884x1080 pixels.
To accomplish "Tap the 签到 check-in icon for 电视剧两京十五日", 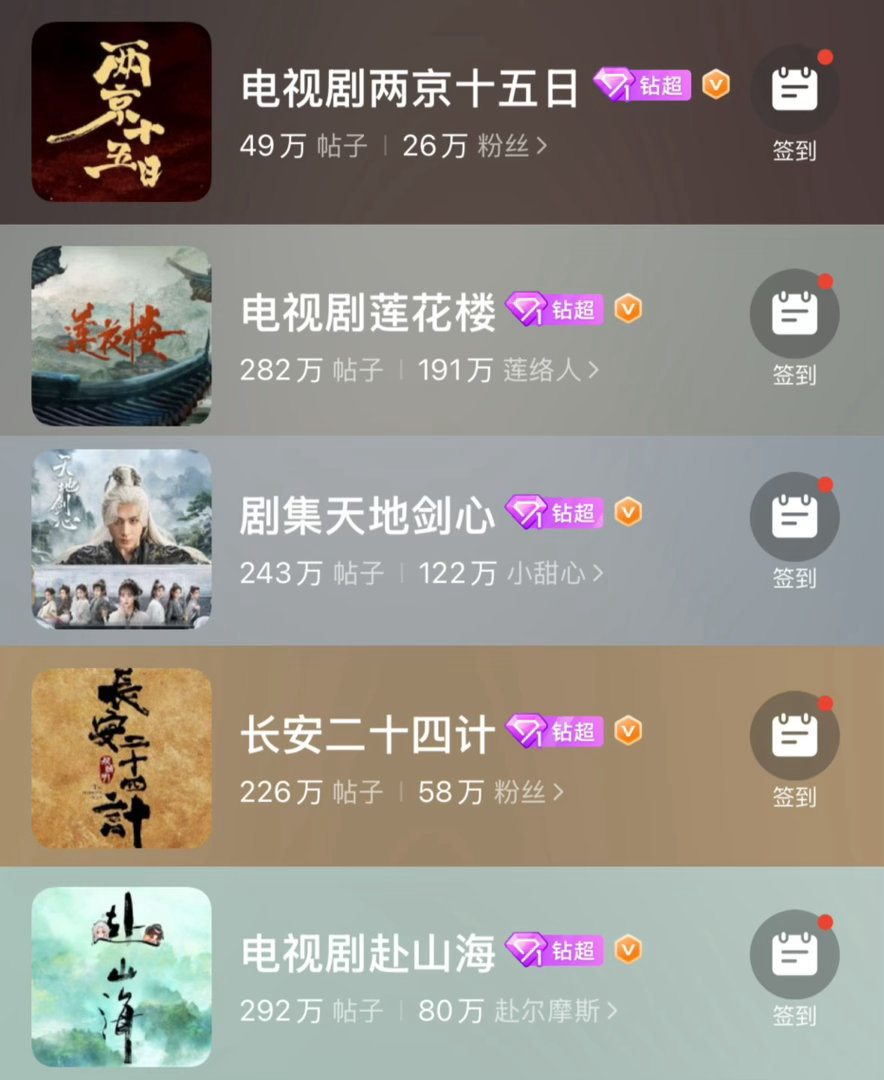I will pyautogui.click(x=794, y=87).
